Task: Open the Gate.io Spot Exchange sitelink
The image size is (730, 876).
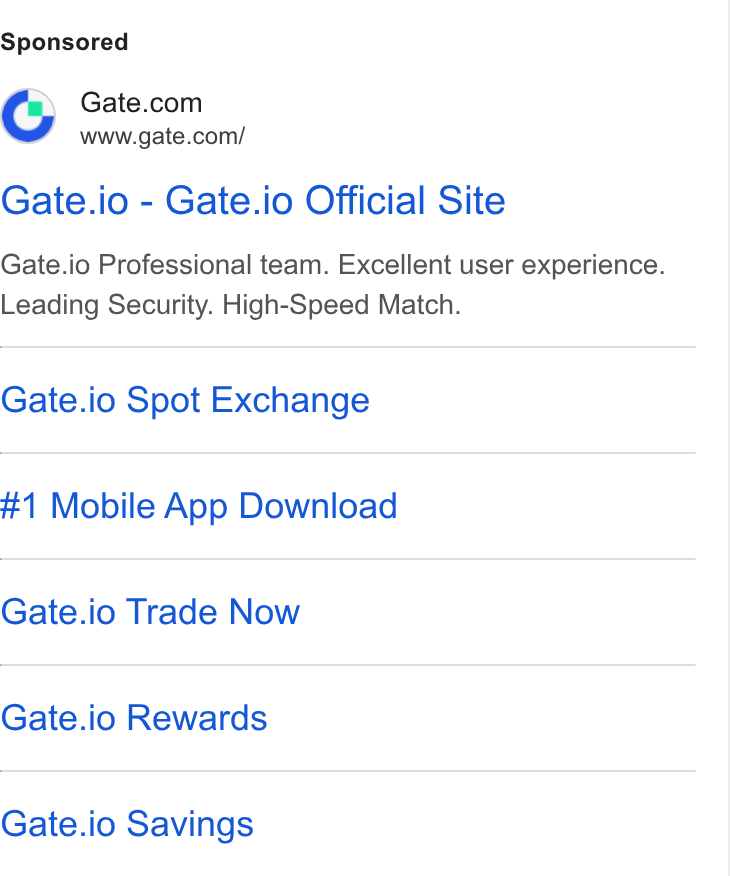Action: pyautogui.click(x=185, y=400)
